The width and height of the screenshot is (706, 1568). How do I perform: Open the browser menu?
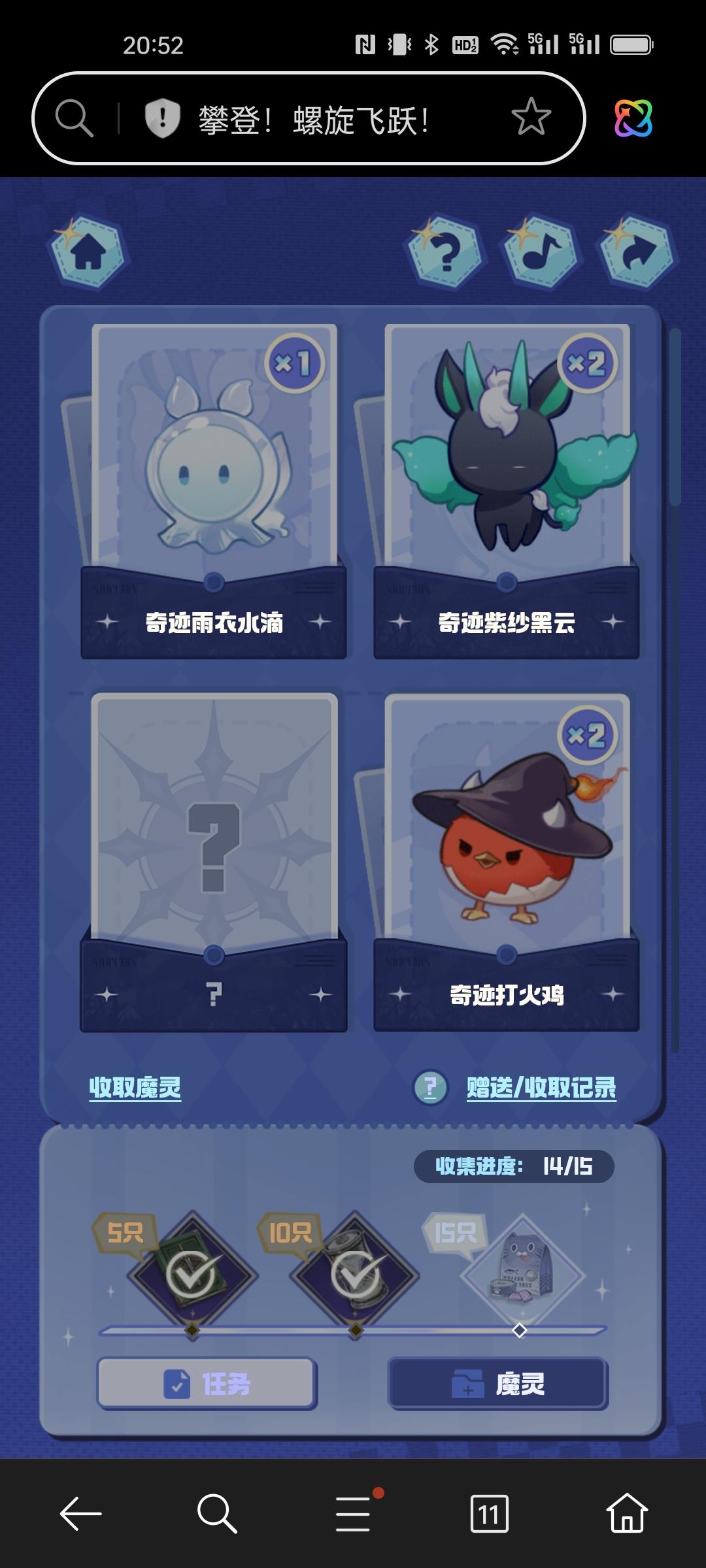[354, 1513]
